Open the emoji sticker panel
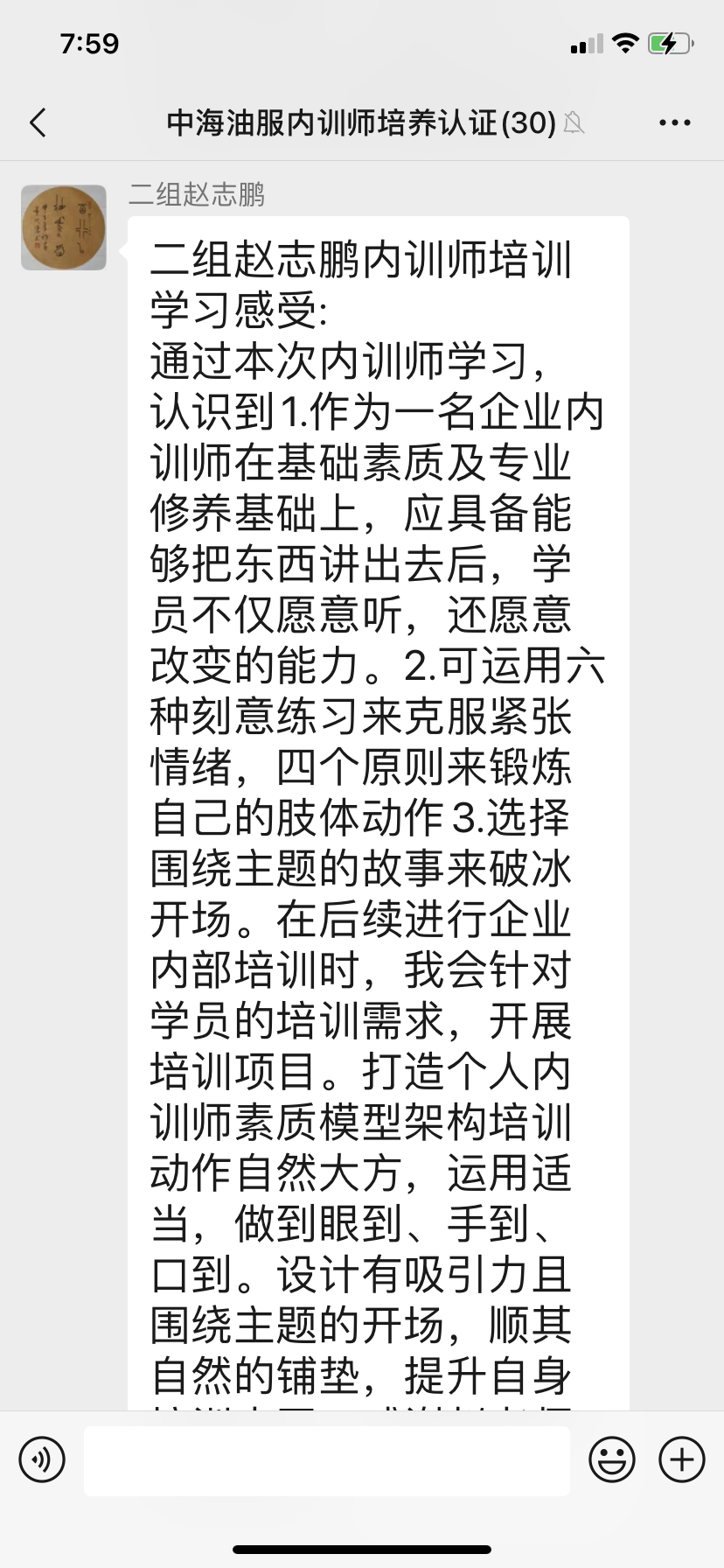The image size is (724, 1568). 612,1459
